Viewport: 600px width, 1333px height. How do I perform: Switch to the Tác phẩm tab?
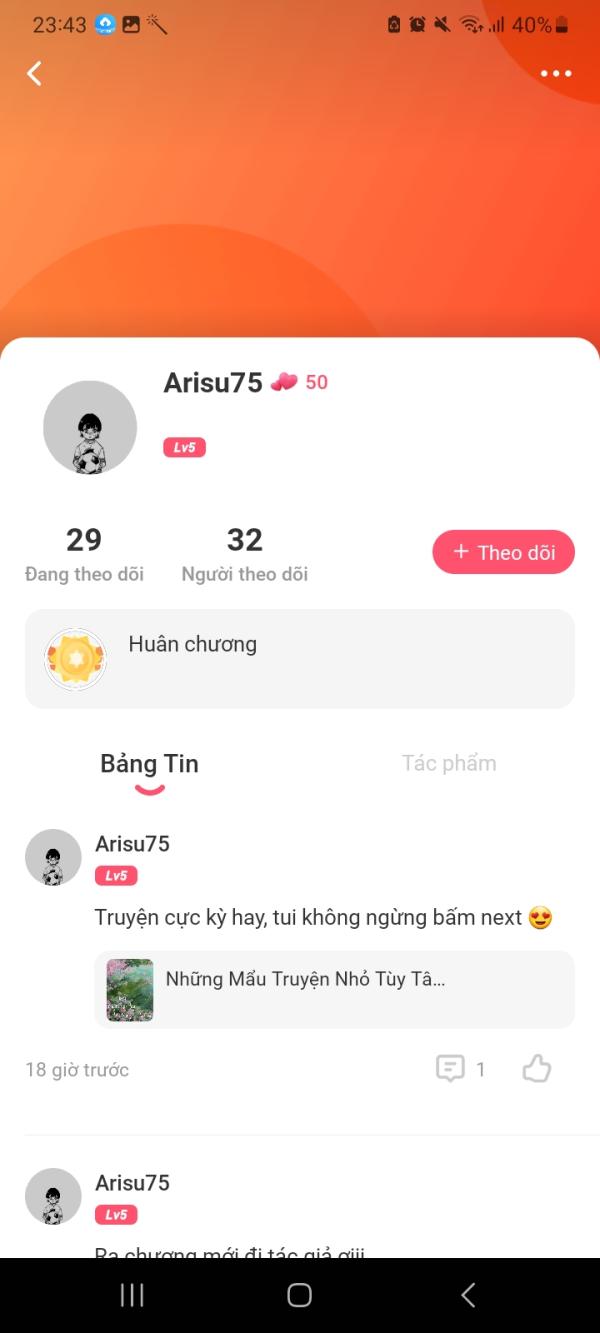point(449,763)
